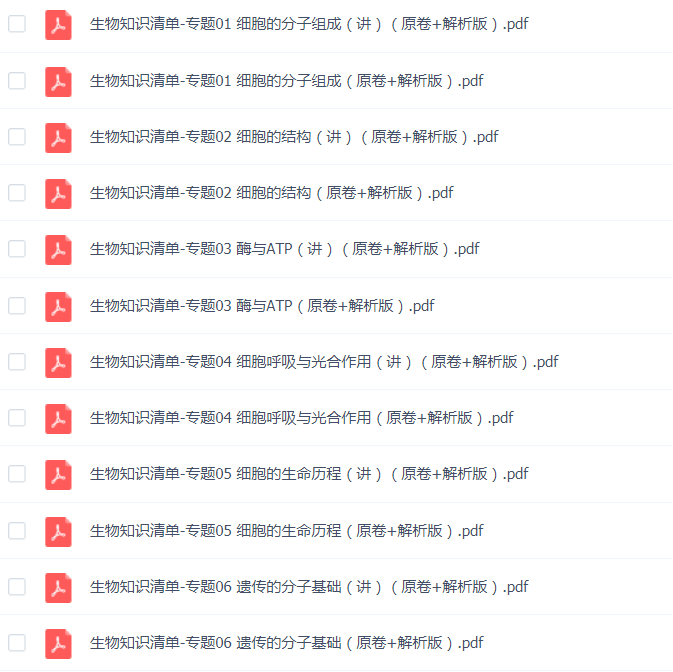
Task: Select checkbox for 专题04 细胞呼吸与光合作用（原卷+解析版）
Action: (x=16, y=418)
